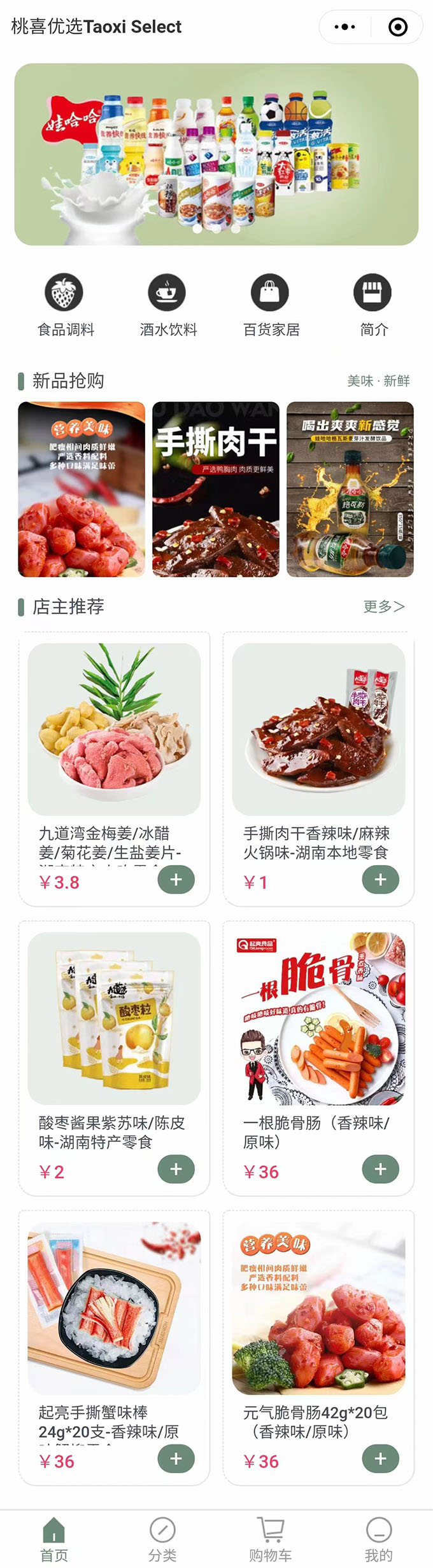This screenshot has height=1568, width=433.
Task: Add 九道湾金梅姜 to the cart
Action: tap(176, 880)
